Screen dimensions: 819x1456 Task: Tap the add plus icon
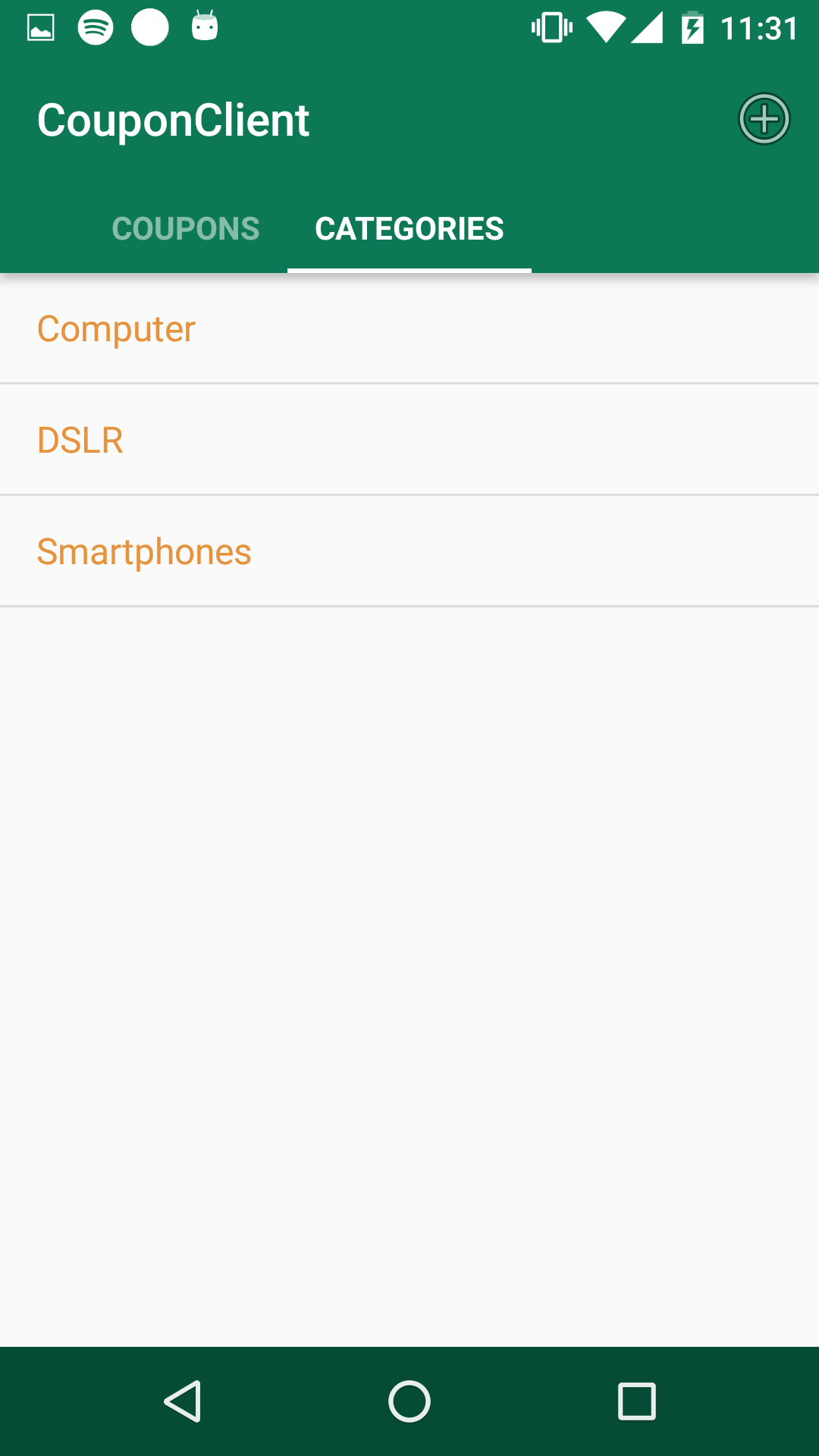coord(764,119)
